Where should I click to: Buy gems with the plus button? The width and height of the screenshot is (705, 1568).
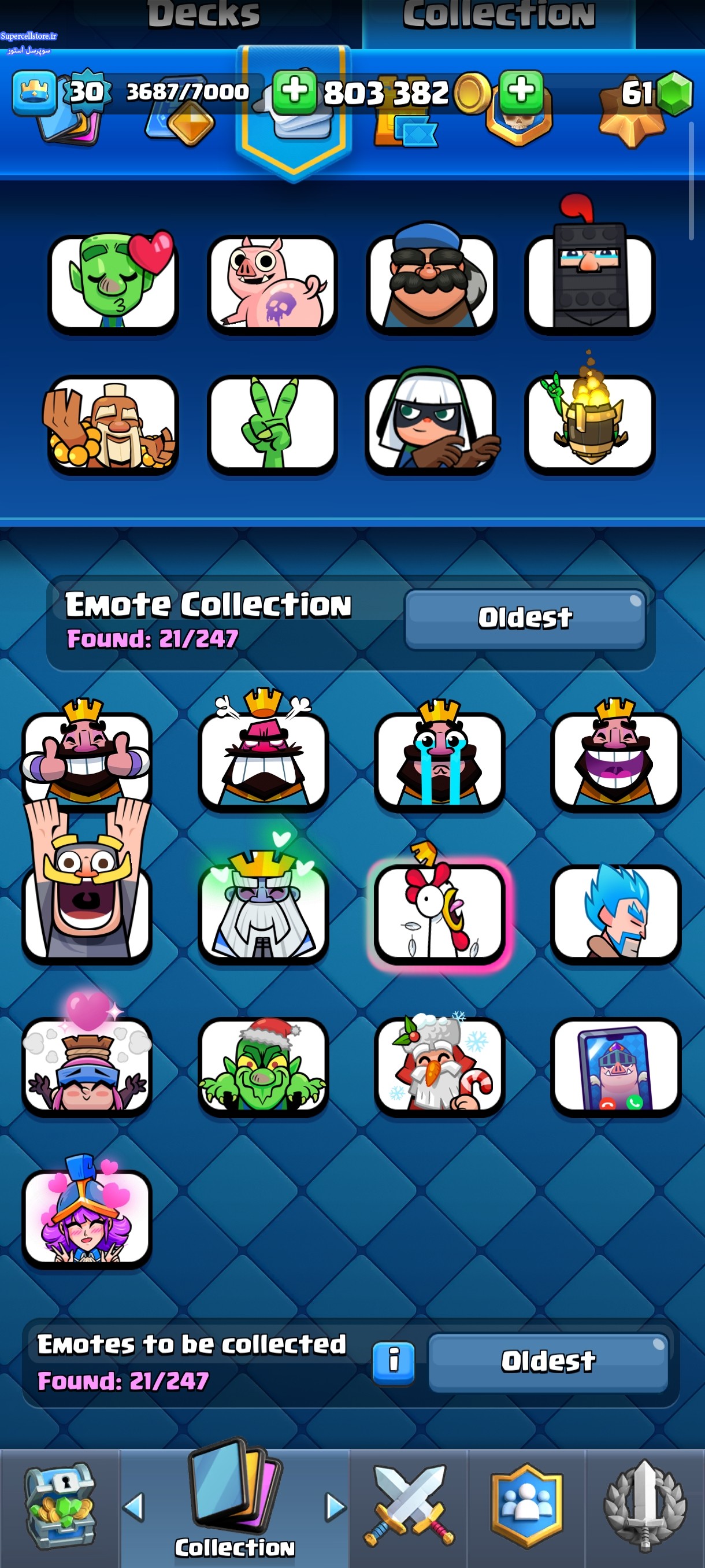pos(521,92)
